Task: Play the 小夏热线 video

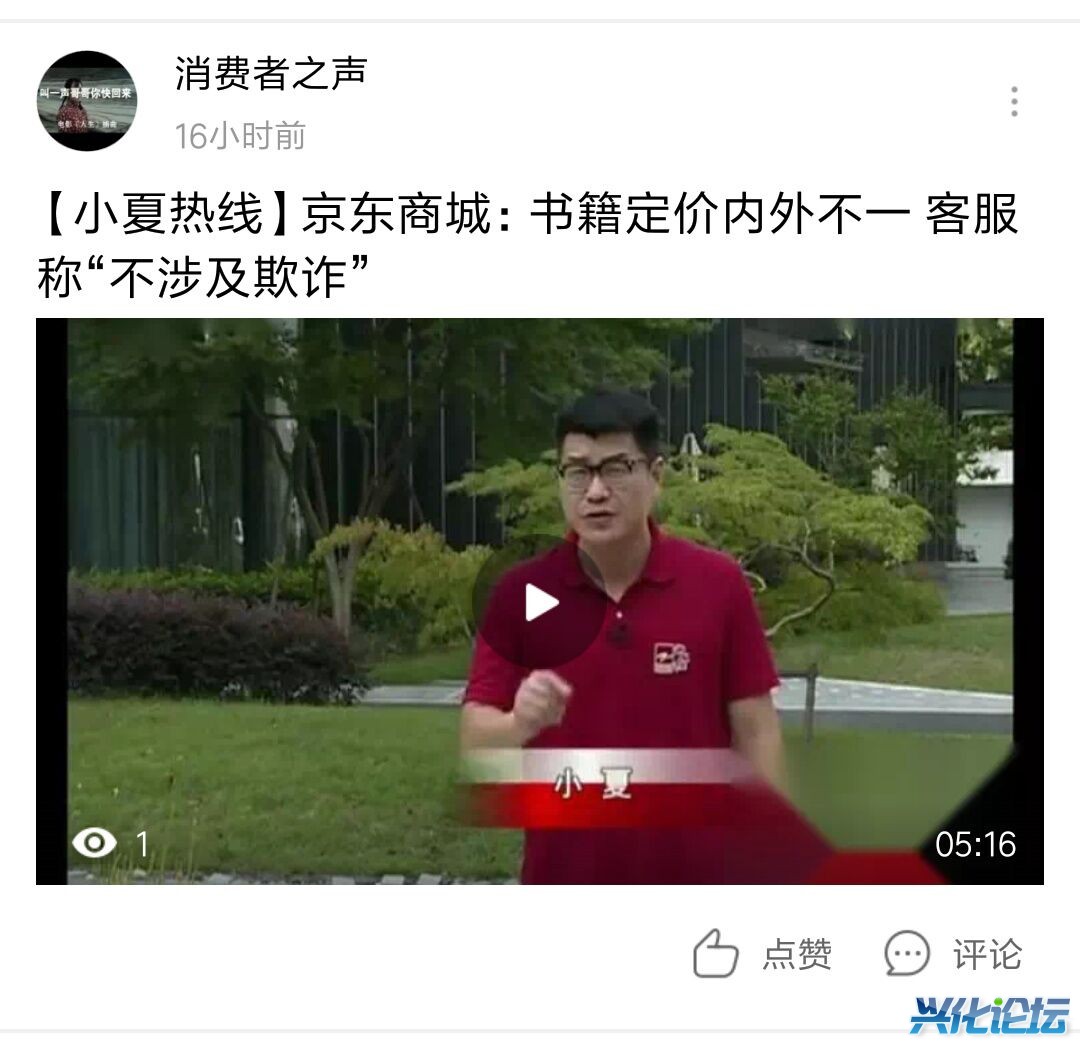Action: (x=540, y=602)
